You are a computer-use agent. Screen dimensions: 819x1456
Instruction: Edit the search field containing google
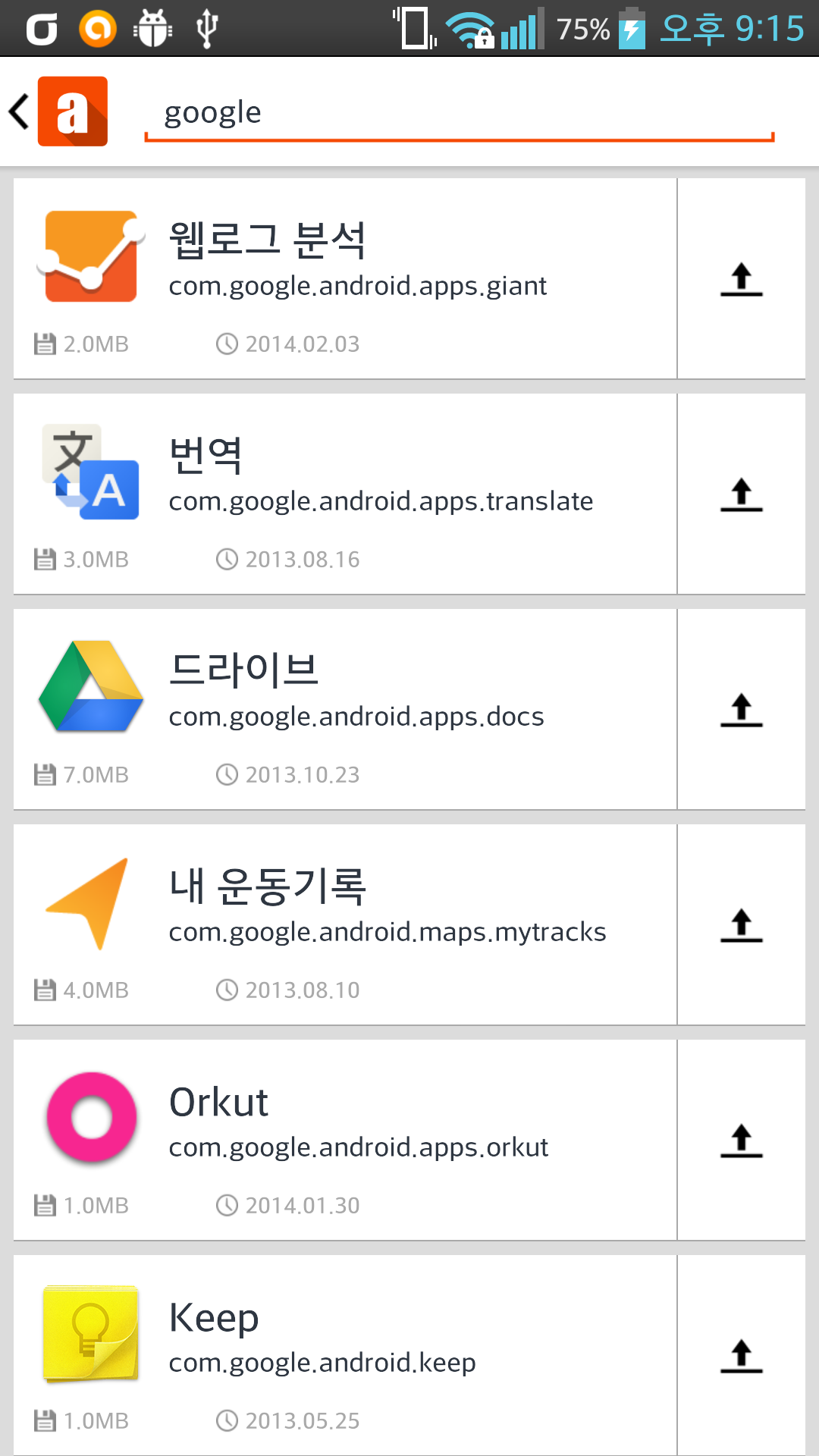click(x=459, y=114)
